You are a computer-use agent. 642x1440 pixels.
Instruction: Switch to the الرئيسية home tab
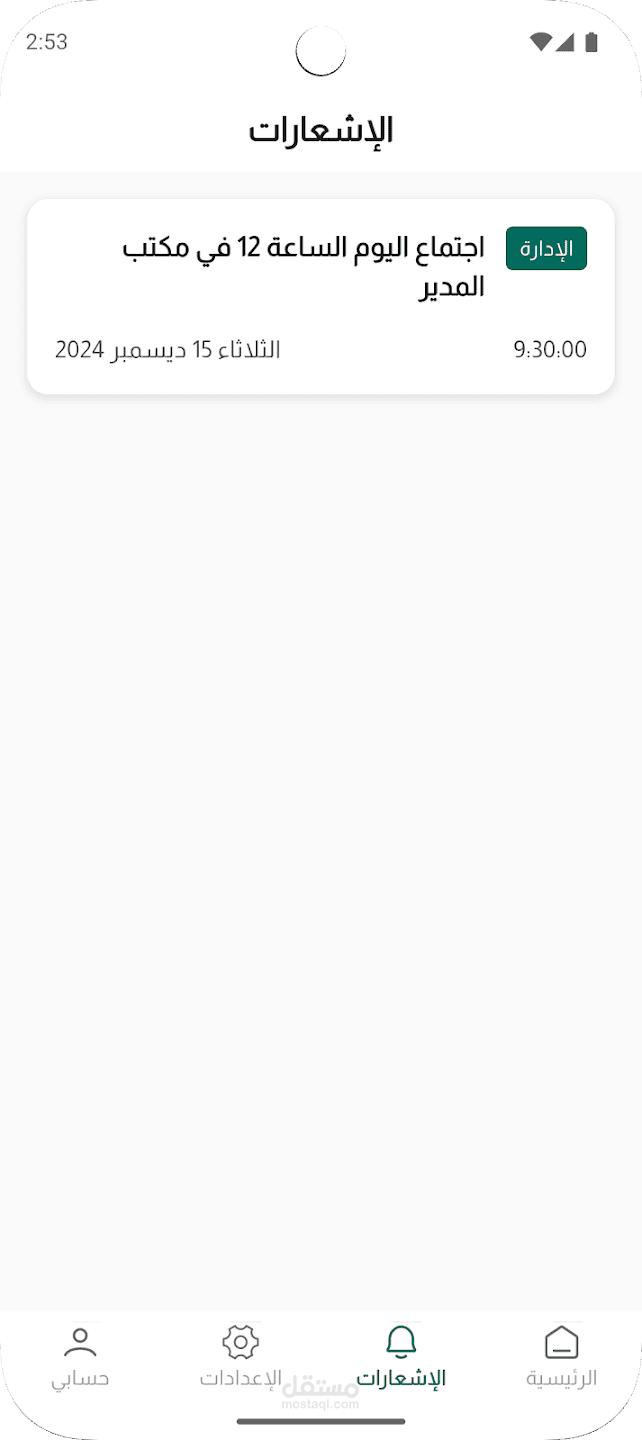pos(561,1357)
